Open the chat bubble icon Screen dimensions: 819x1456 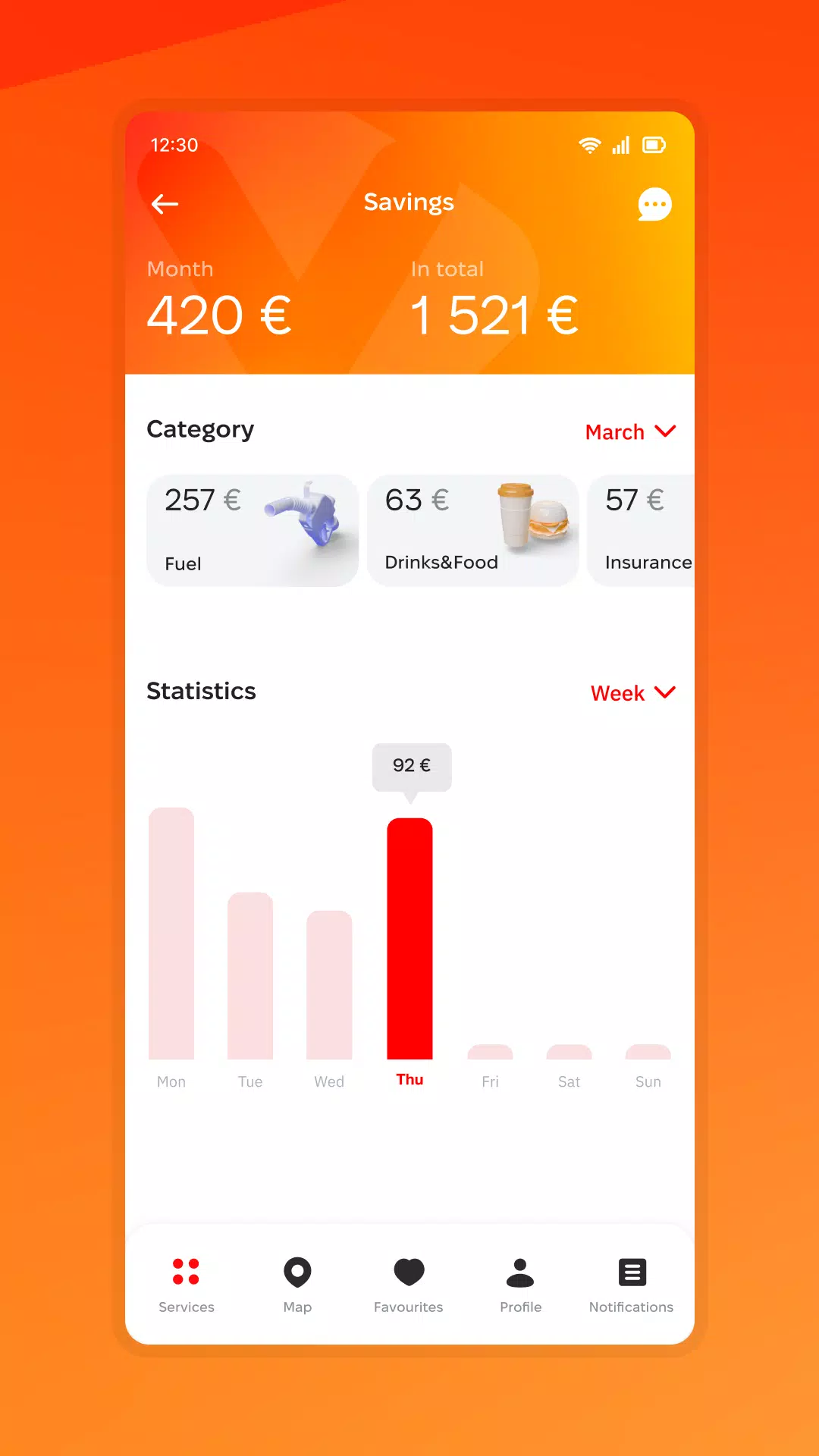(x=654, y=204)
